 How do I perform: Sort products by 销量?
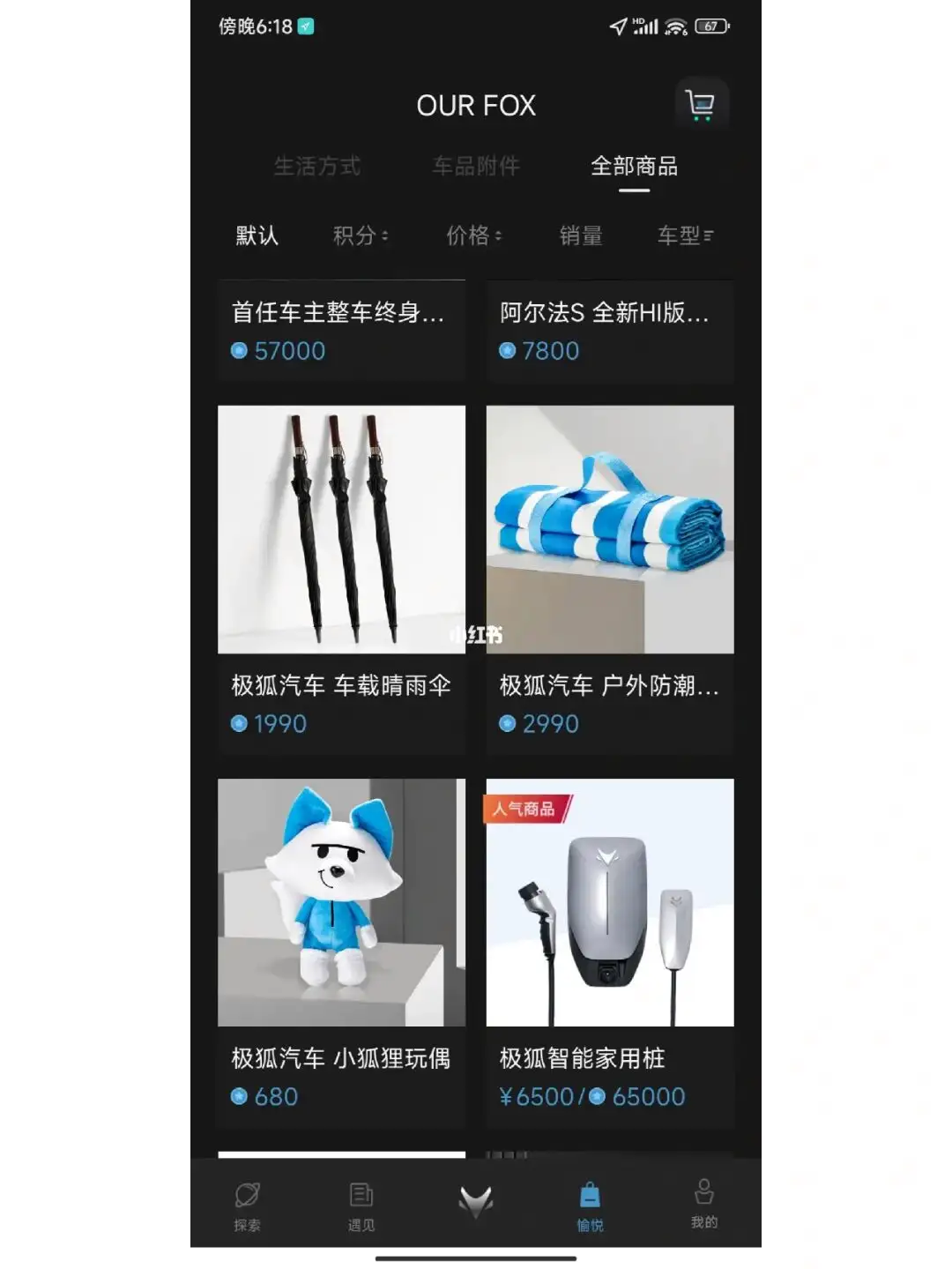point(581,235)
